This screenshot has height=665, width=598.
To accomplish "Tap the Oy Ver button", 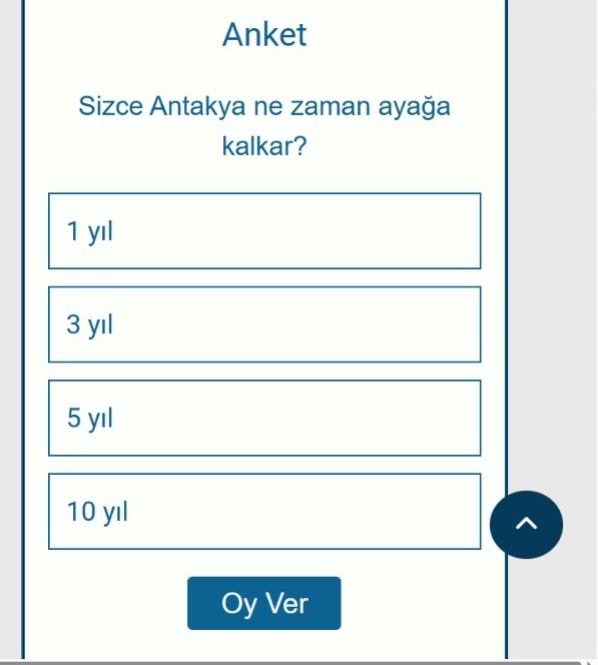I will (x=264, y=603).
